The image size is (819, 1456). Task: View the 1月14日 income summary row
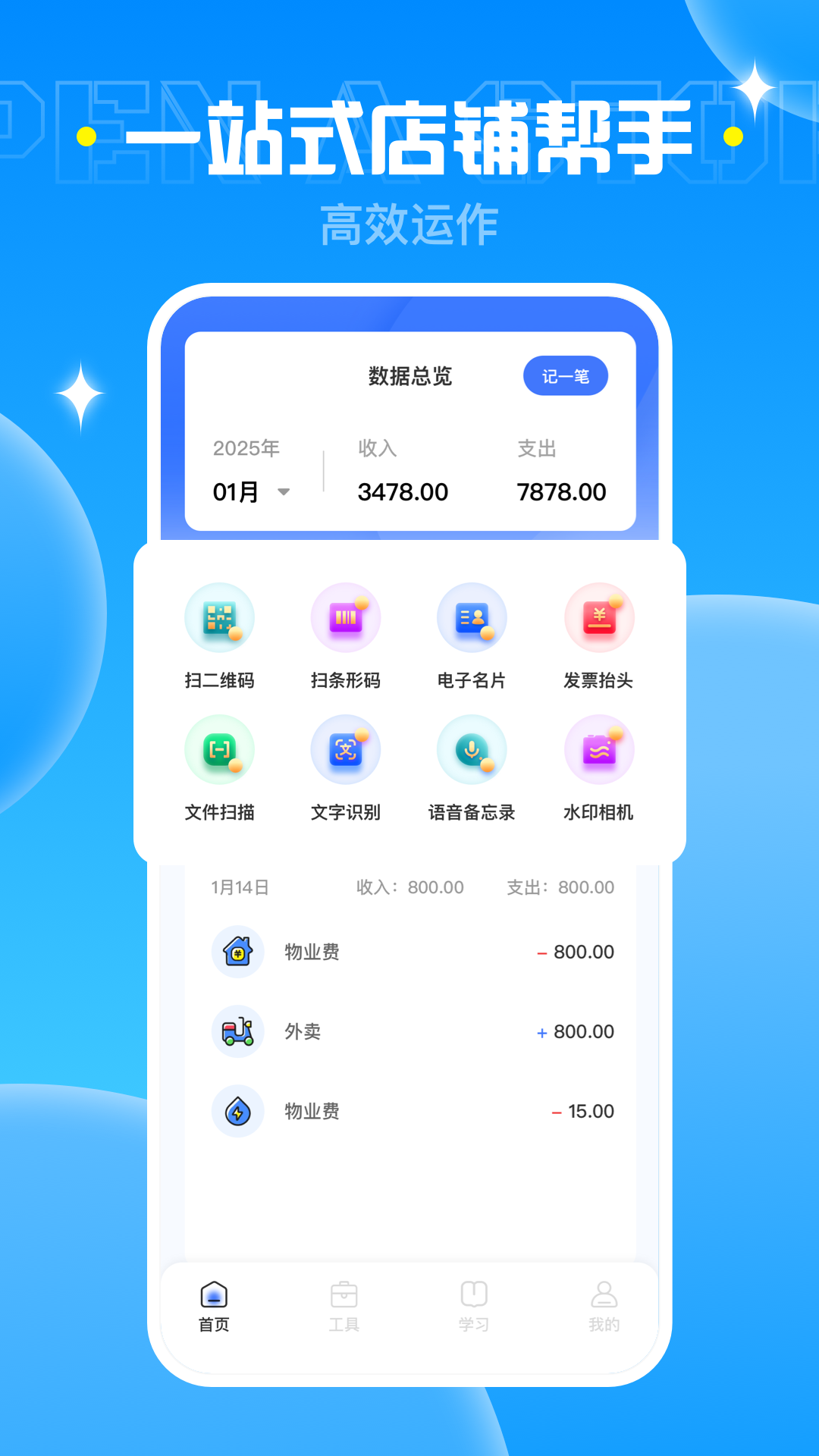click(x=409, y=886)
